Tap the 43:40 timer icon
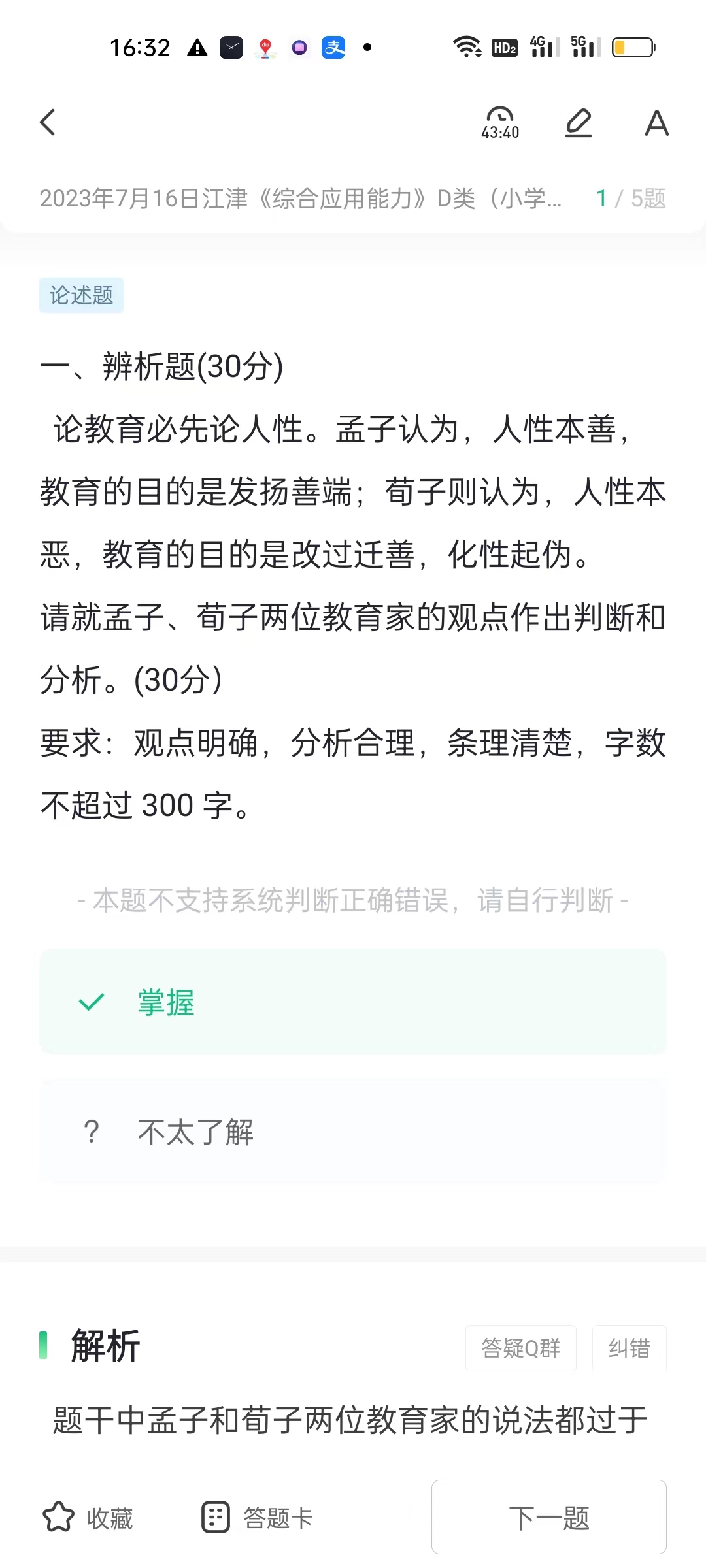Screen dimensions: 706x1568 pyautogui.click(x=500, y=123)
